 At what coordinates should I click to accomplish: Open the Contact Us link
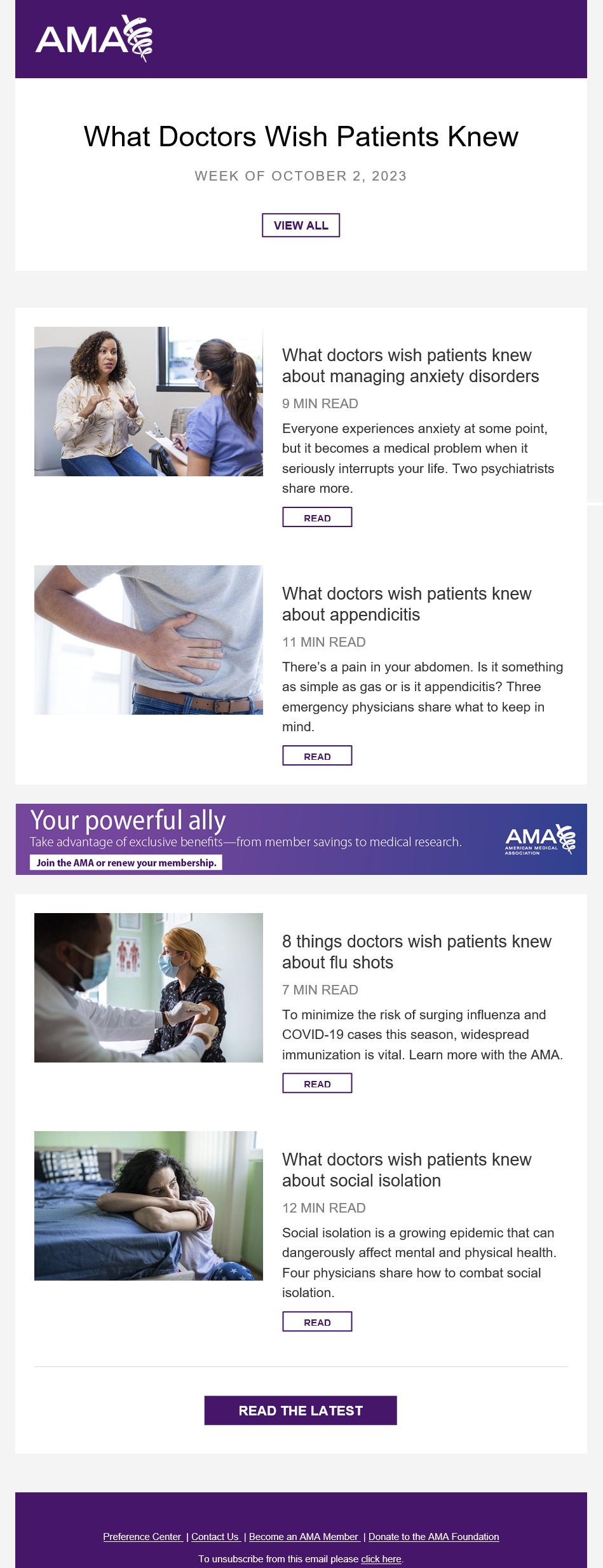215,1536
